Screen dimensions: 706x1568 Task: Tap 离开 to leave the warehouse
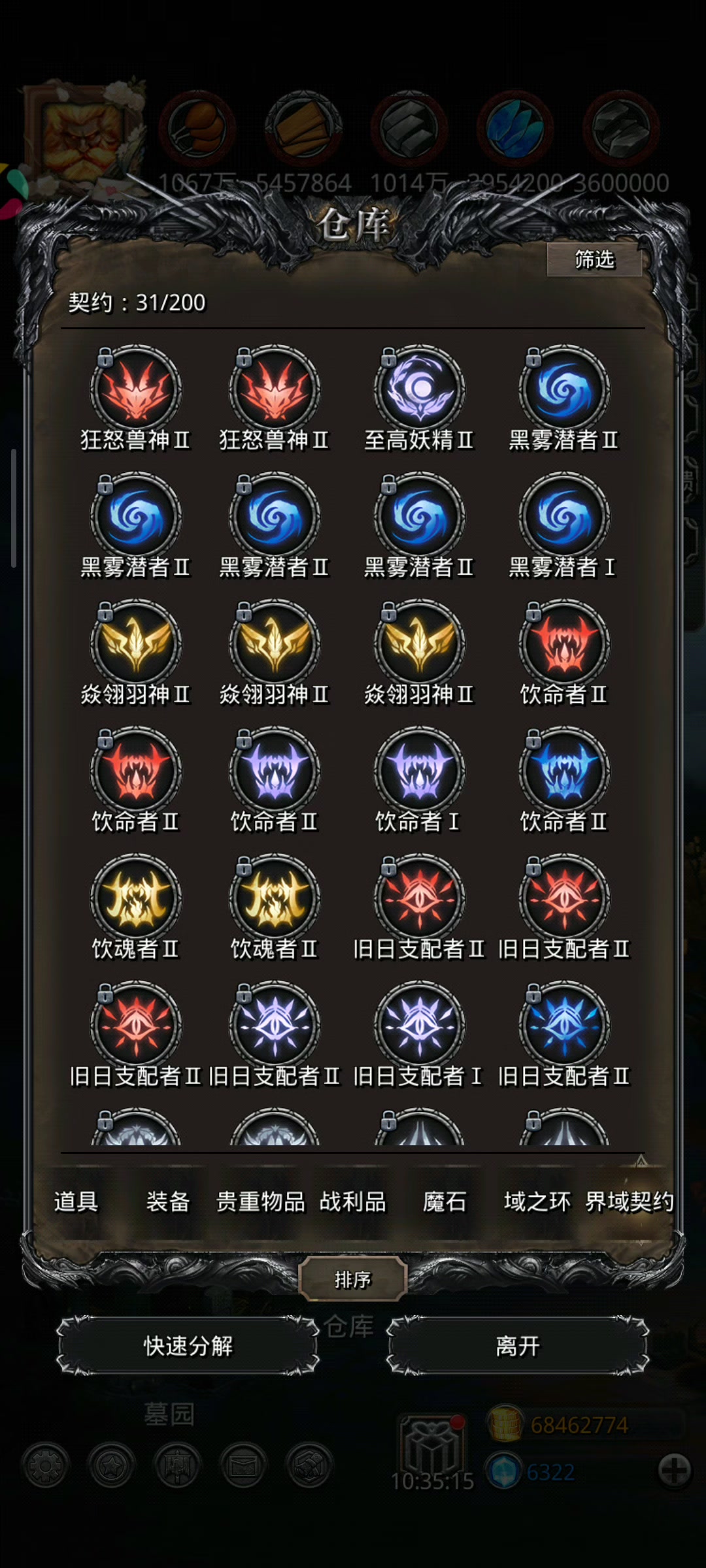point(518,1346)
